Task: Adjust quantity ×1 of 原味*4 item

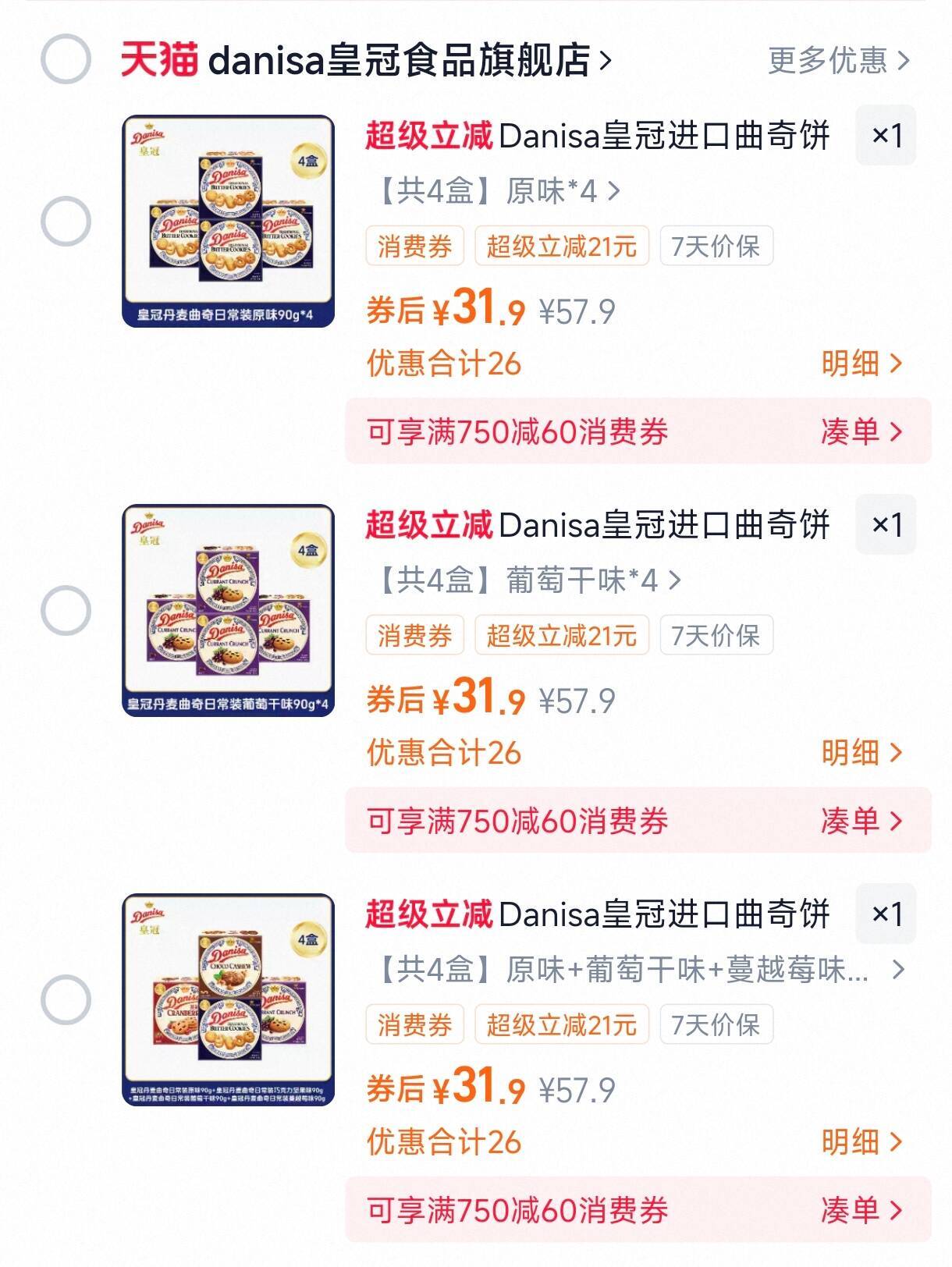Action: click(886, 136)
